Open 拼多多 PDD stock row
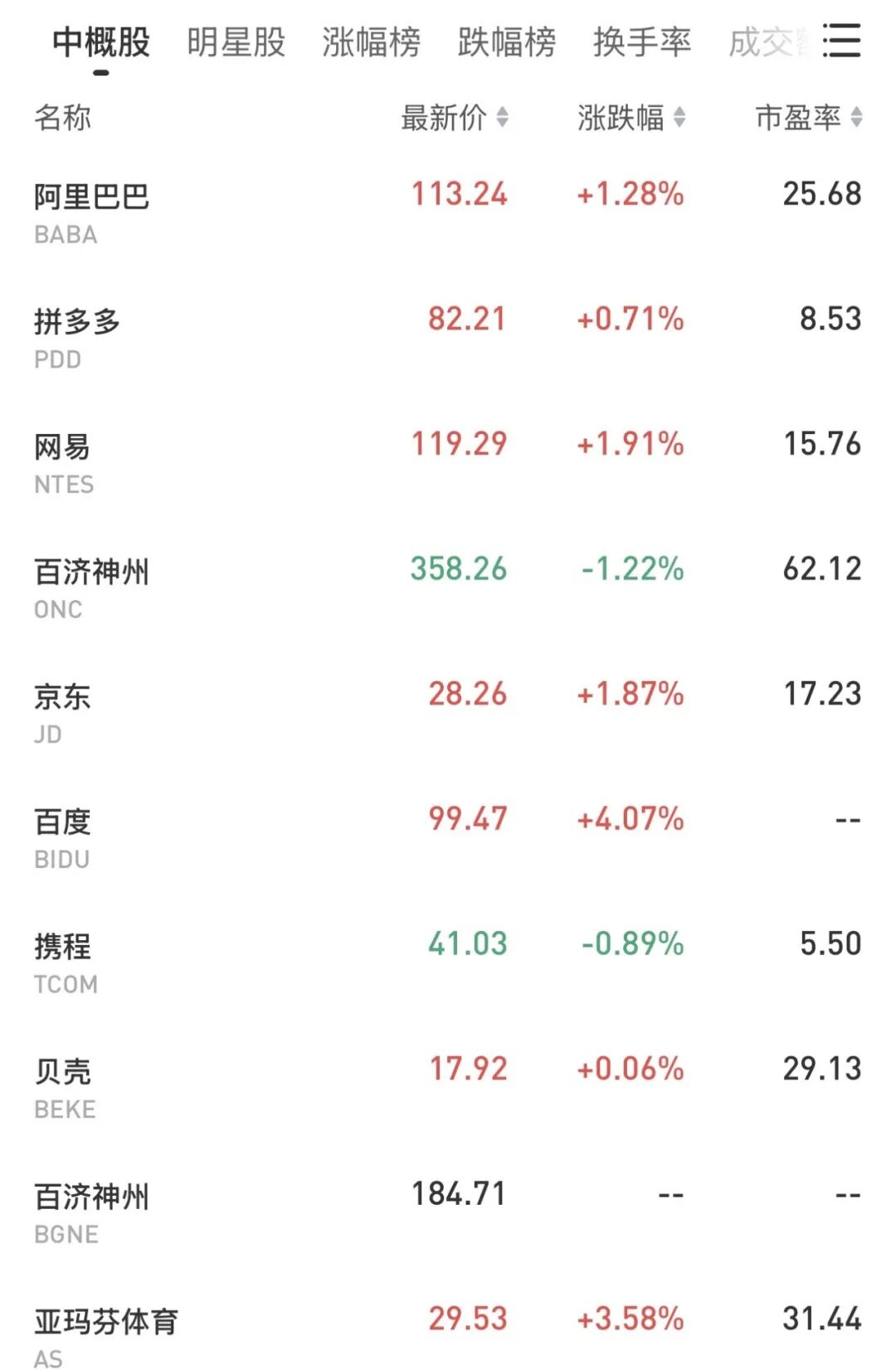The height and width of the screenshot is (1370, 896). click(x=448, y=339)
